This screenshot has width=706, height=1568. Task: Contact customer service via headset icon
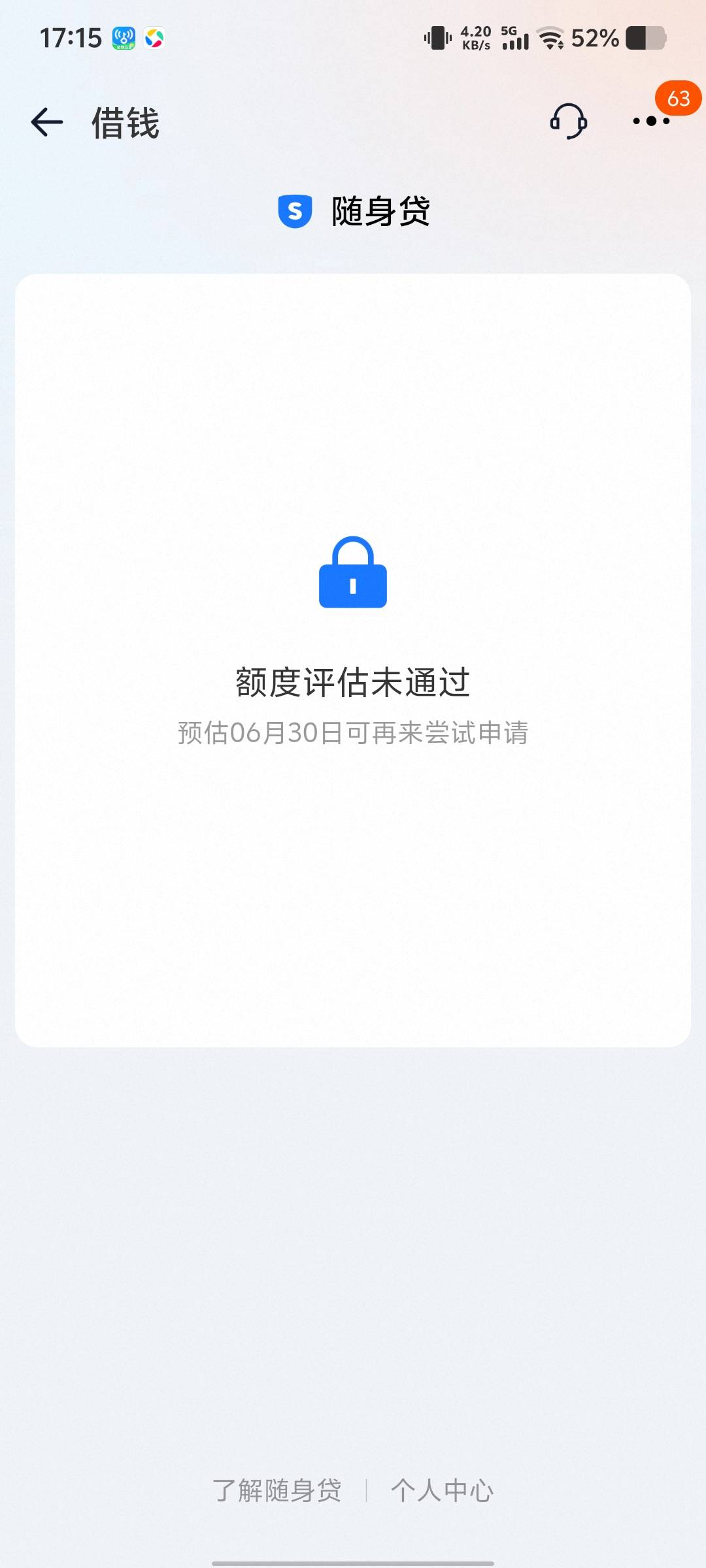[x=568, y=122]
